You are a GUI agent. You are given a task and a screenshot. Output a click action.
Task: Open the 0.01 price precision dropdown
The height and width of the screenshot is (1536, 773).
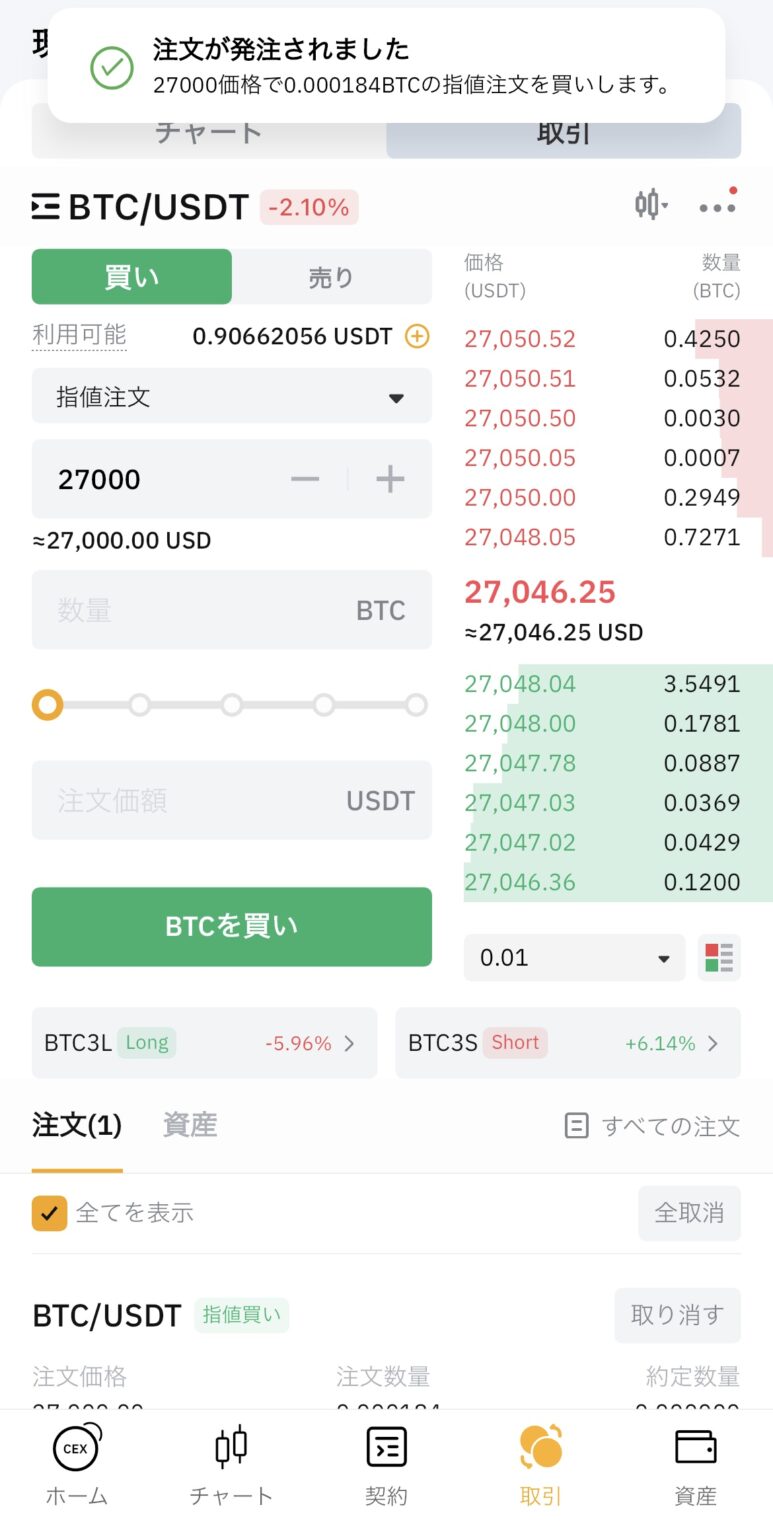(x=573, y=957)
